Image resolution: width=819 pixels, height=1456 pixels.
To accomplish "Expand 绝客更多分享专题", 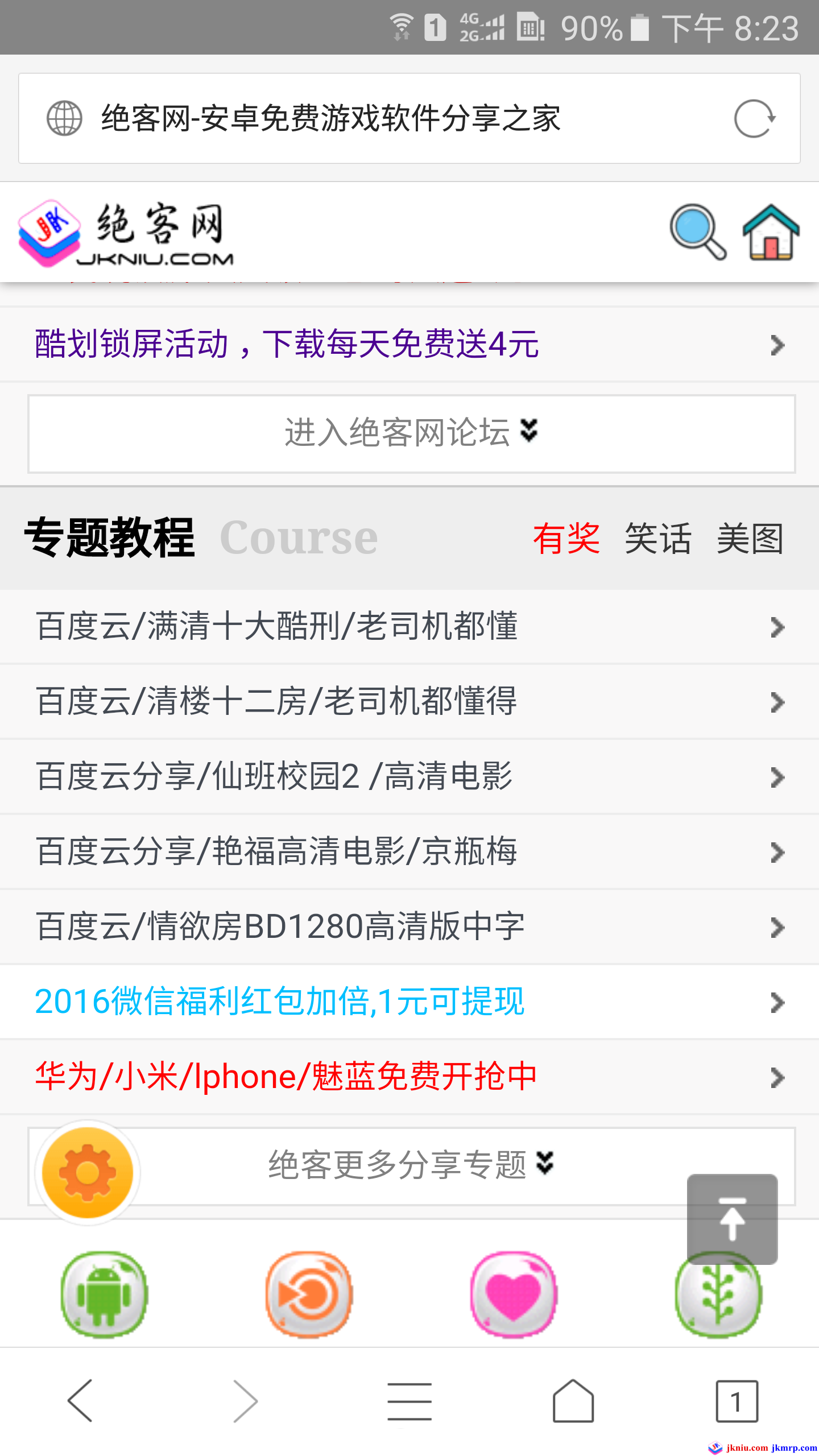I will (x=411, y=1165).
